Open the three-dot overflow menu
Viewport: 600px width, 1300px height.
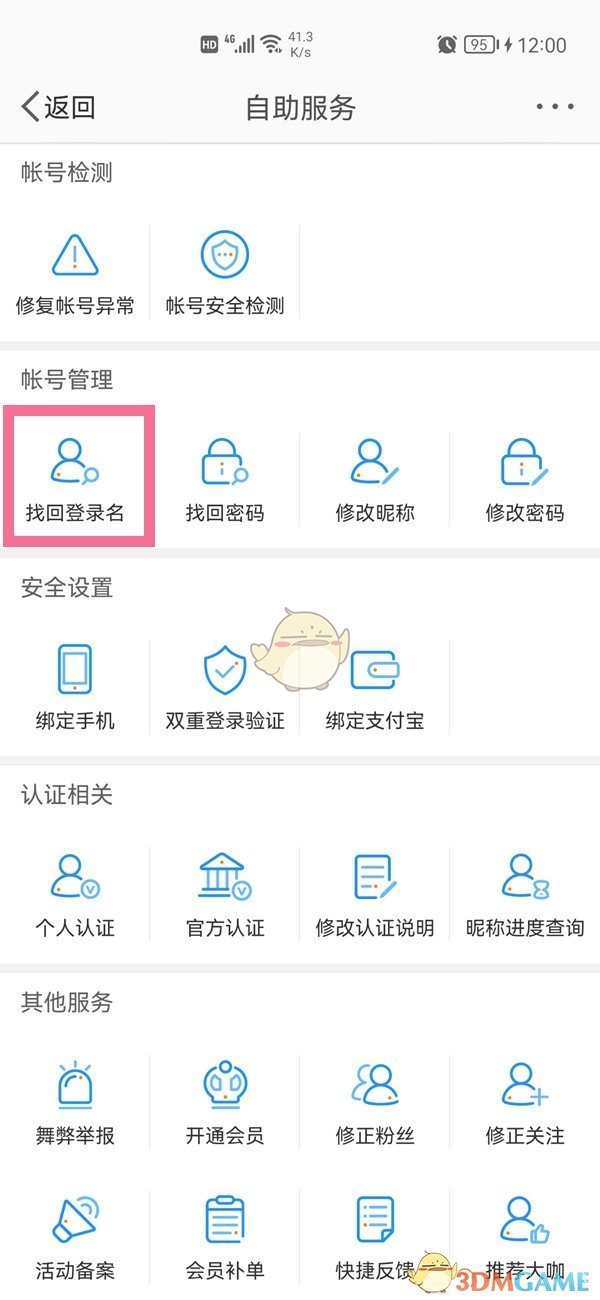coord(554,107)
